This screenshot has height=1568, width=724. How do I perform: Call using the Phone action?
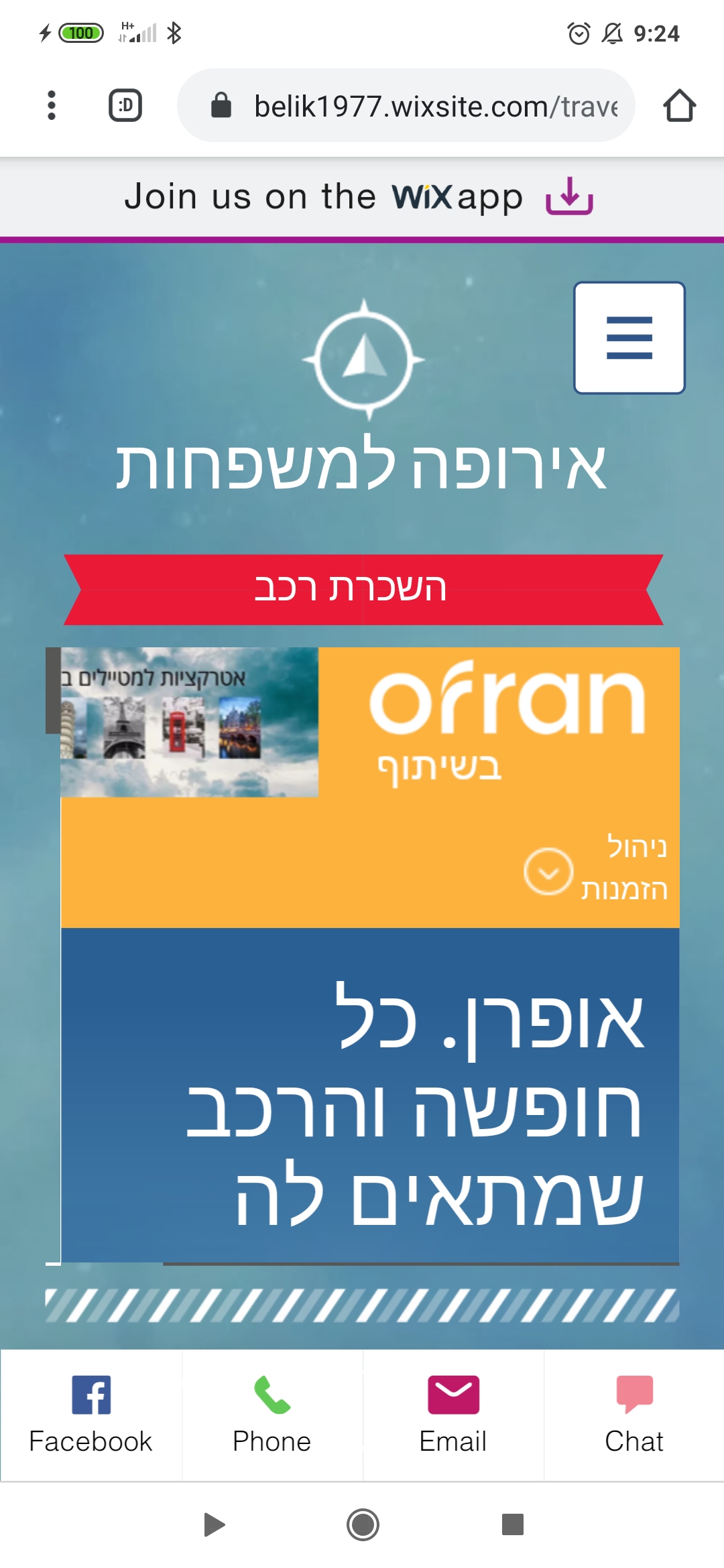272,1415
